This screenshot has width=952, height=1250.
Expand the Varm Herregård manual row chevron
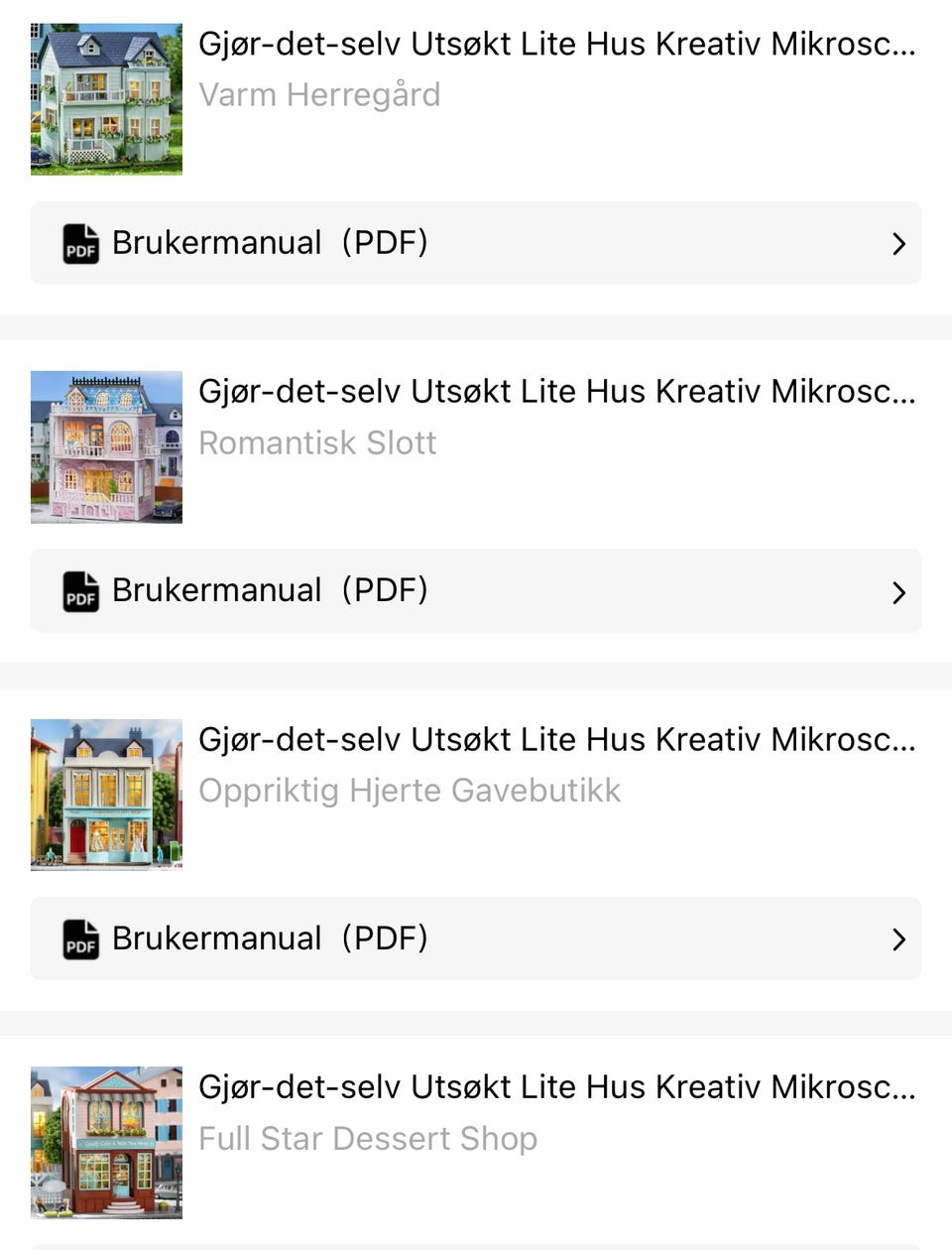point(899,243)
